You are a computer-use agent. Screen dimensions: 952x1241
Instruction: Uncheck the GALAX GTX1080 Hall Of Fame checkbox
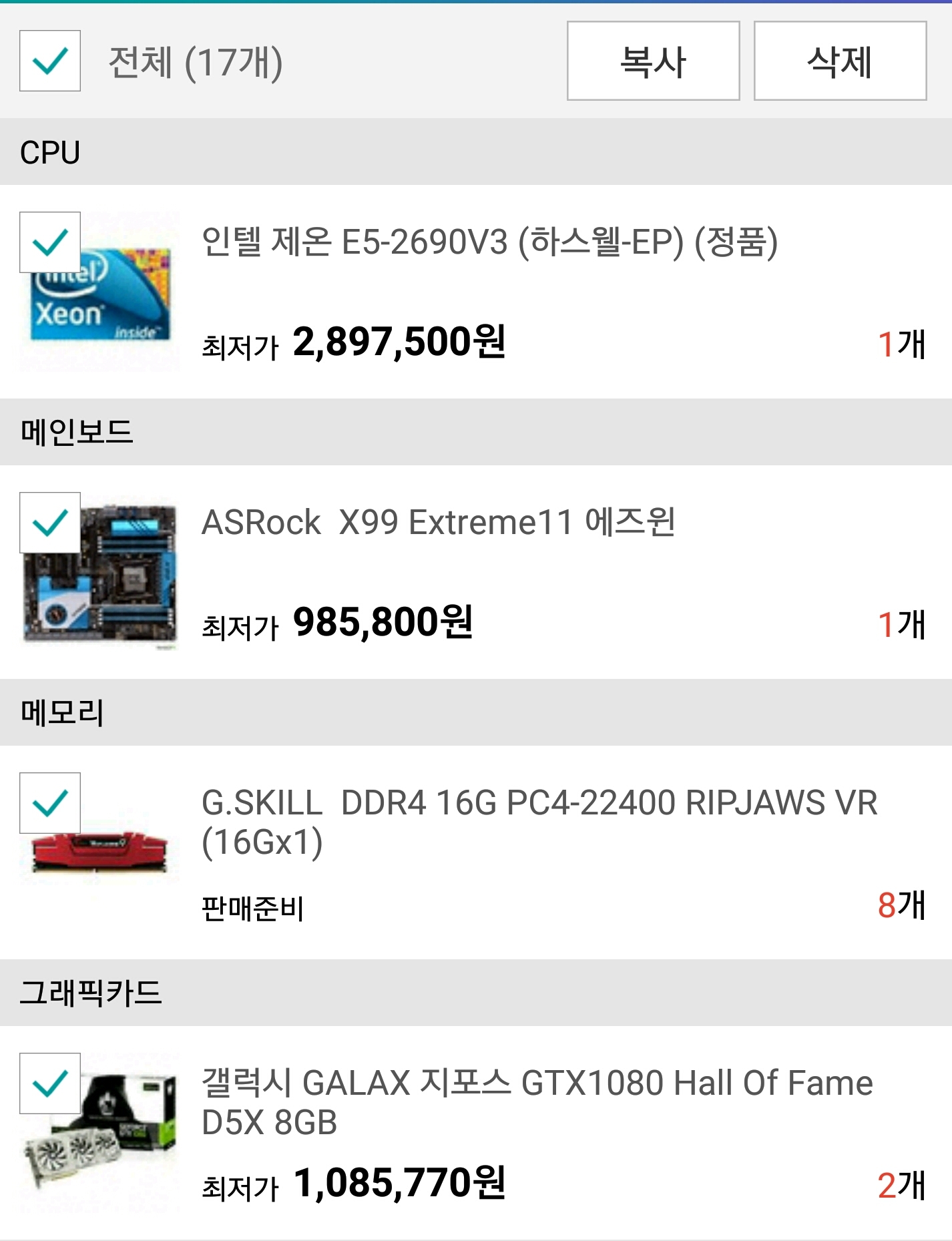point(50,1083)
